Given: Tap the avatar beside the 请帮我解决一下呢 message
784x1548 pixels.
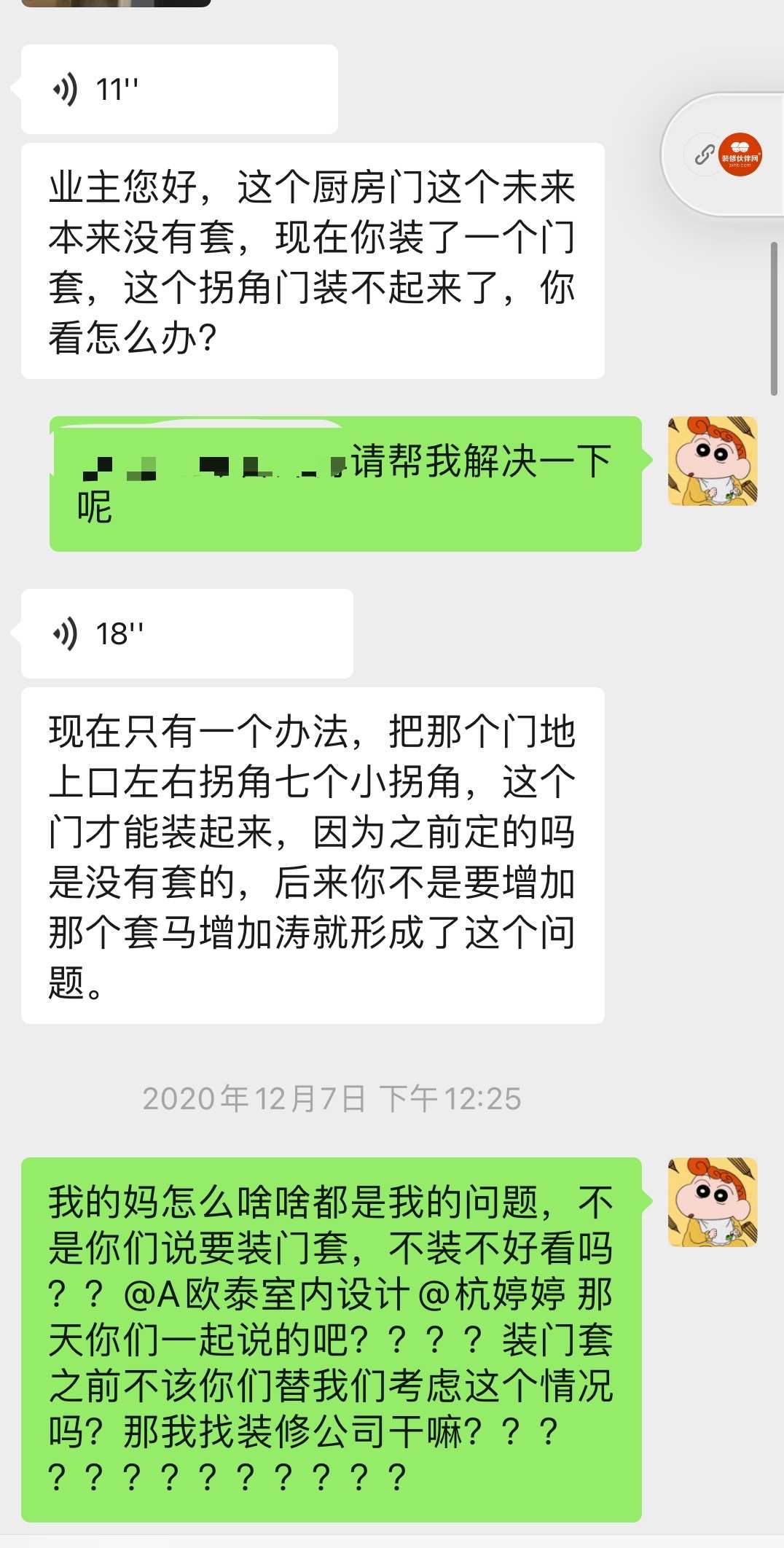Looking at the screenshot, I should pos(712,461).
